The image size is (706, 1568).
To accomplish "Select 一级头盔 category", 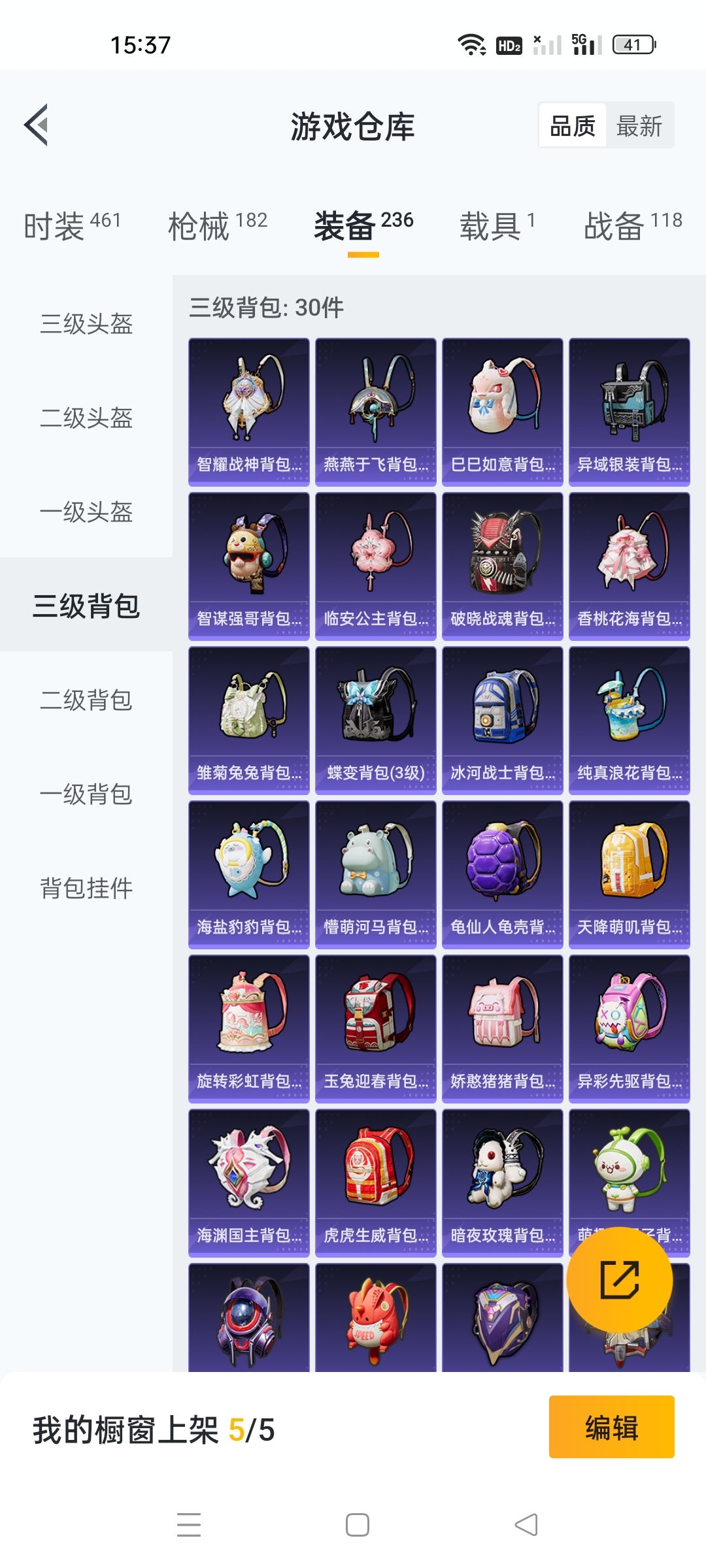I will tap(86, 512).
